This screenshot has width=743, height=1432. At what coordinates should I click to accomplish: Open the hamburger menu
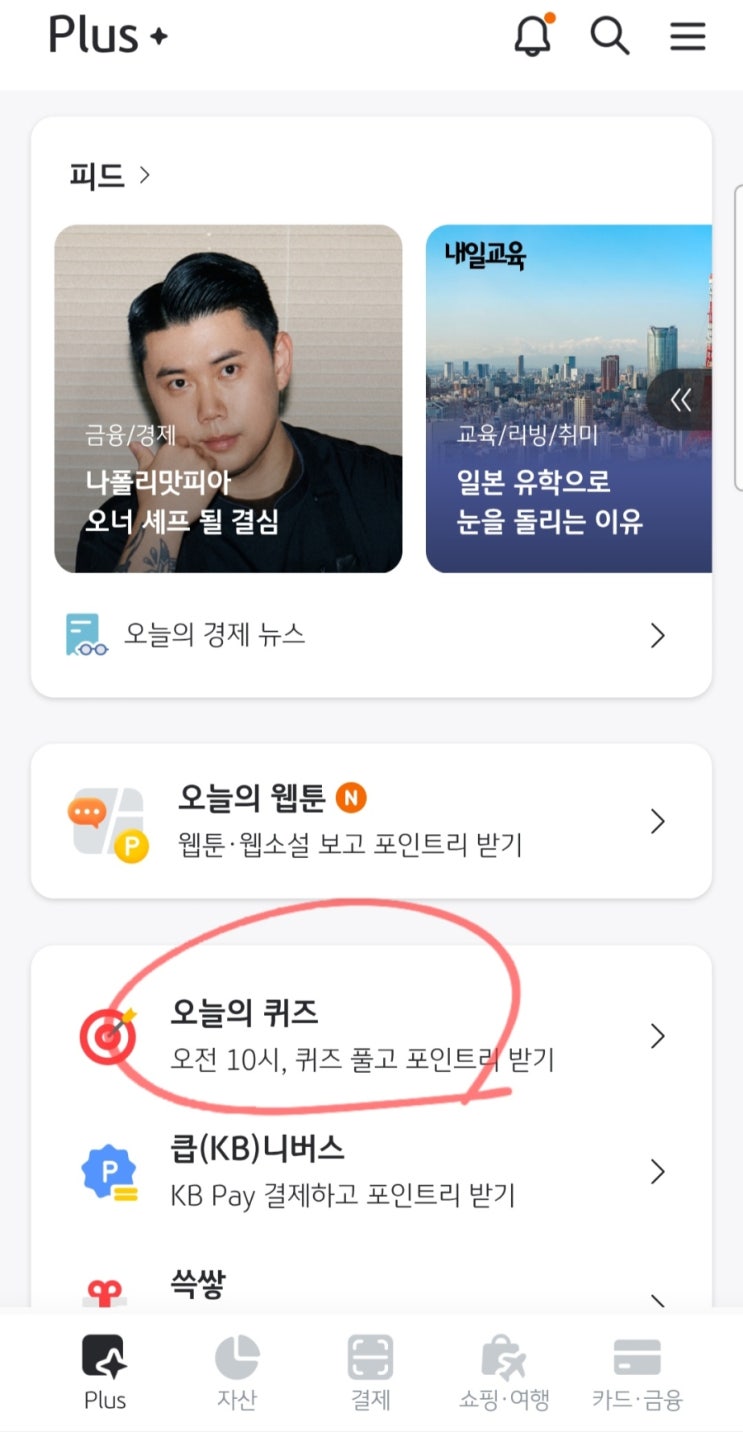688,37
